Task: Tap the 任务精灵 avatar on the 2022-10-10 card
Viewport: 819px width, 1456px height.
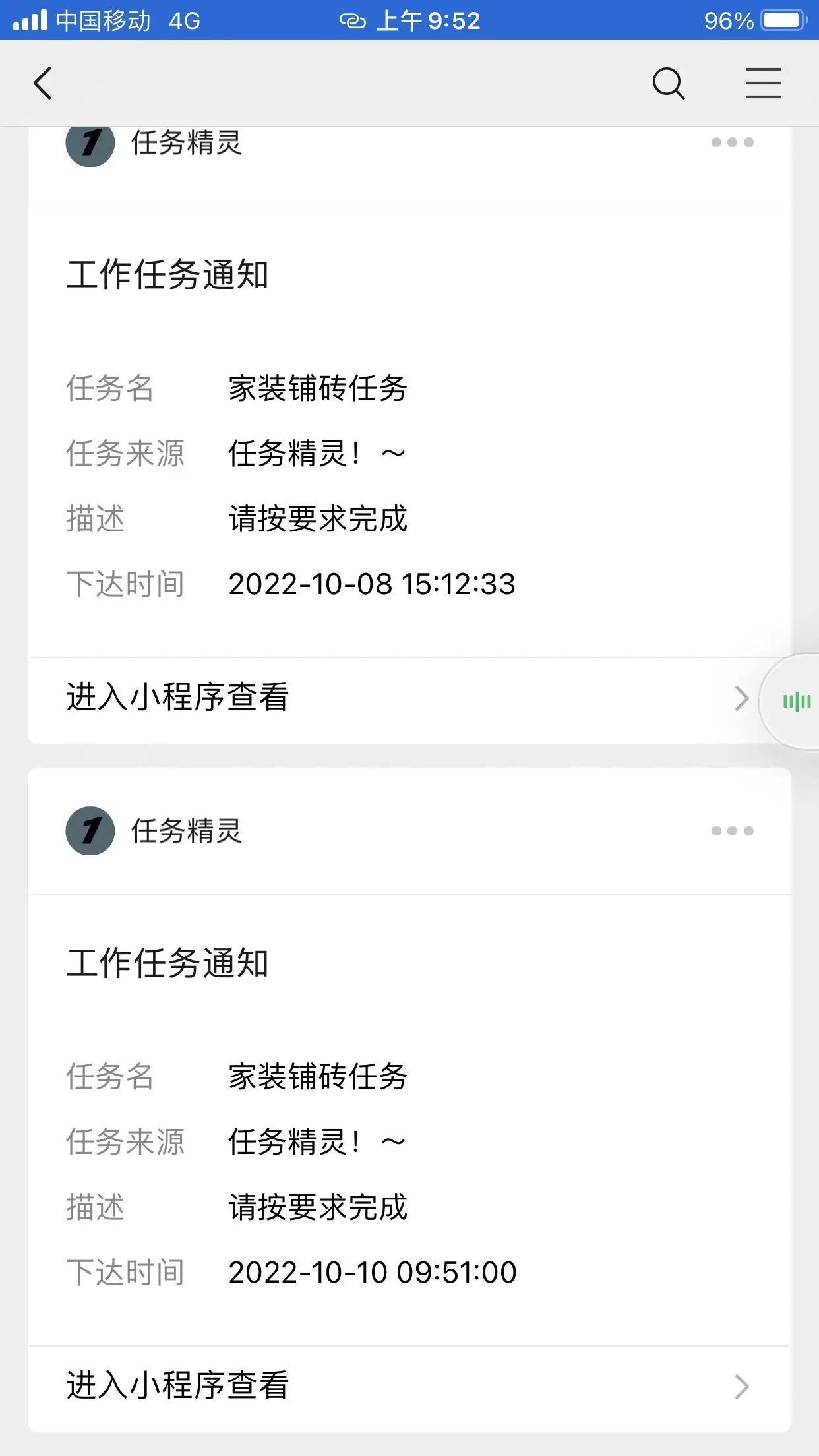Action: tap(90, 831)
